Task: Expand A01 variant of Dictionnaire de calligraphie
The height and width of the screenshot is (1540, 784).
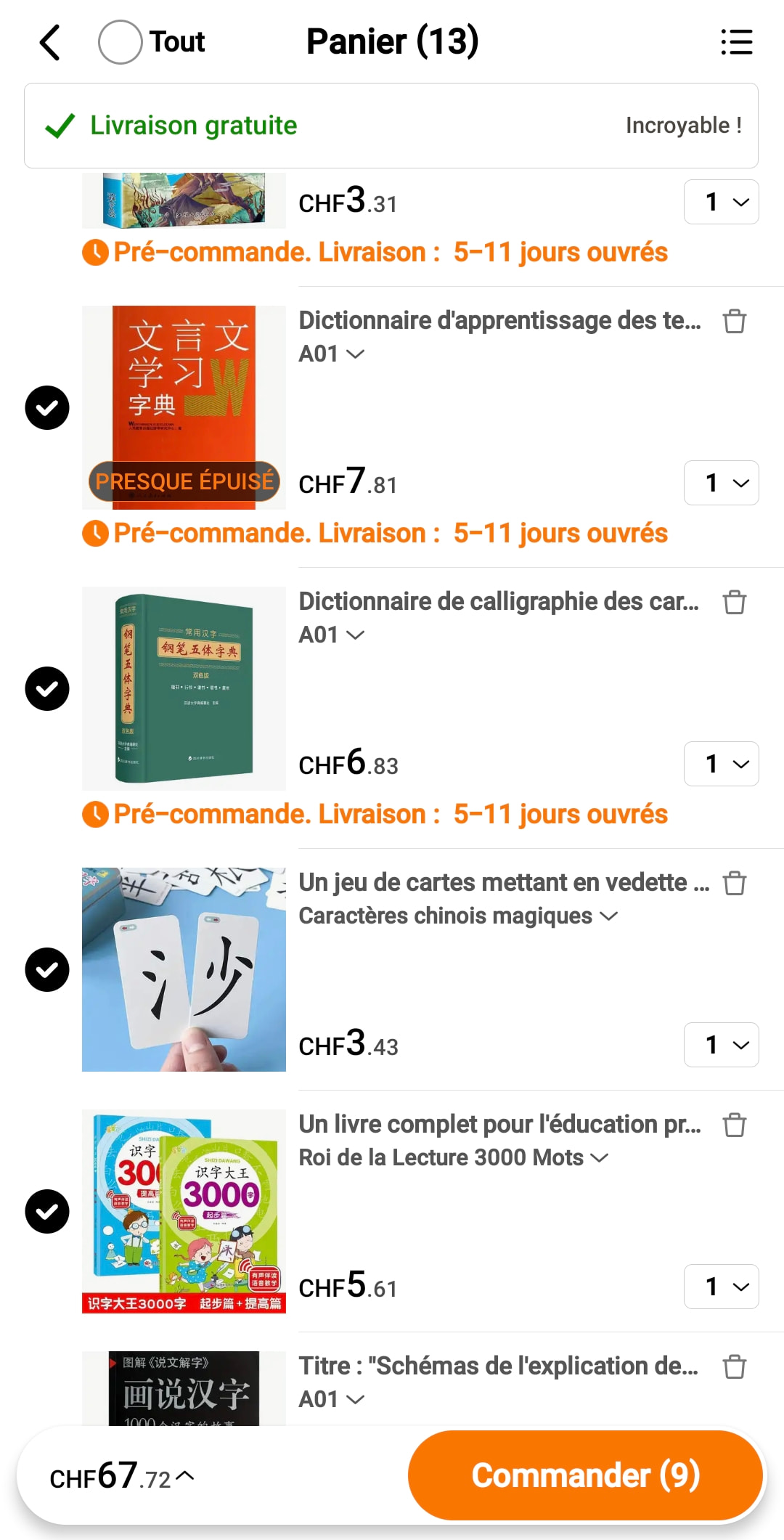Action: point(332,635)
